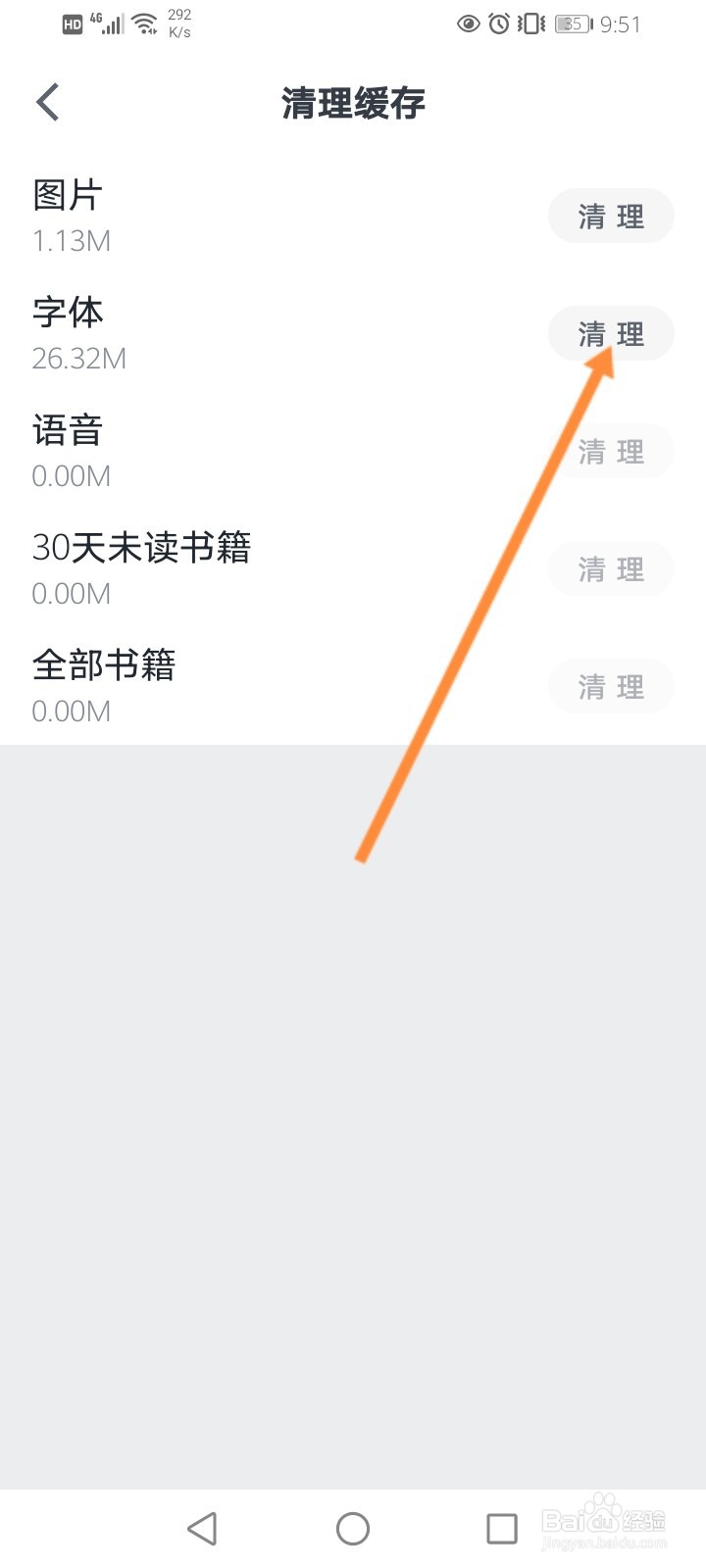Clear the 字体 font cache

[x=610, y=333]
